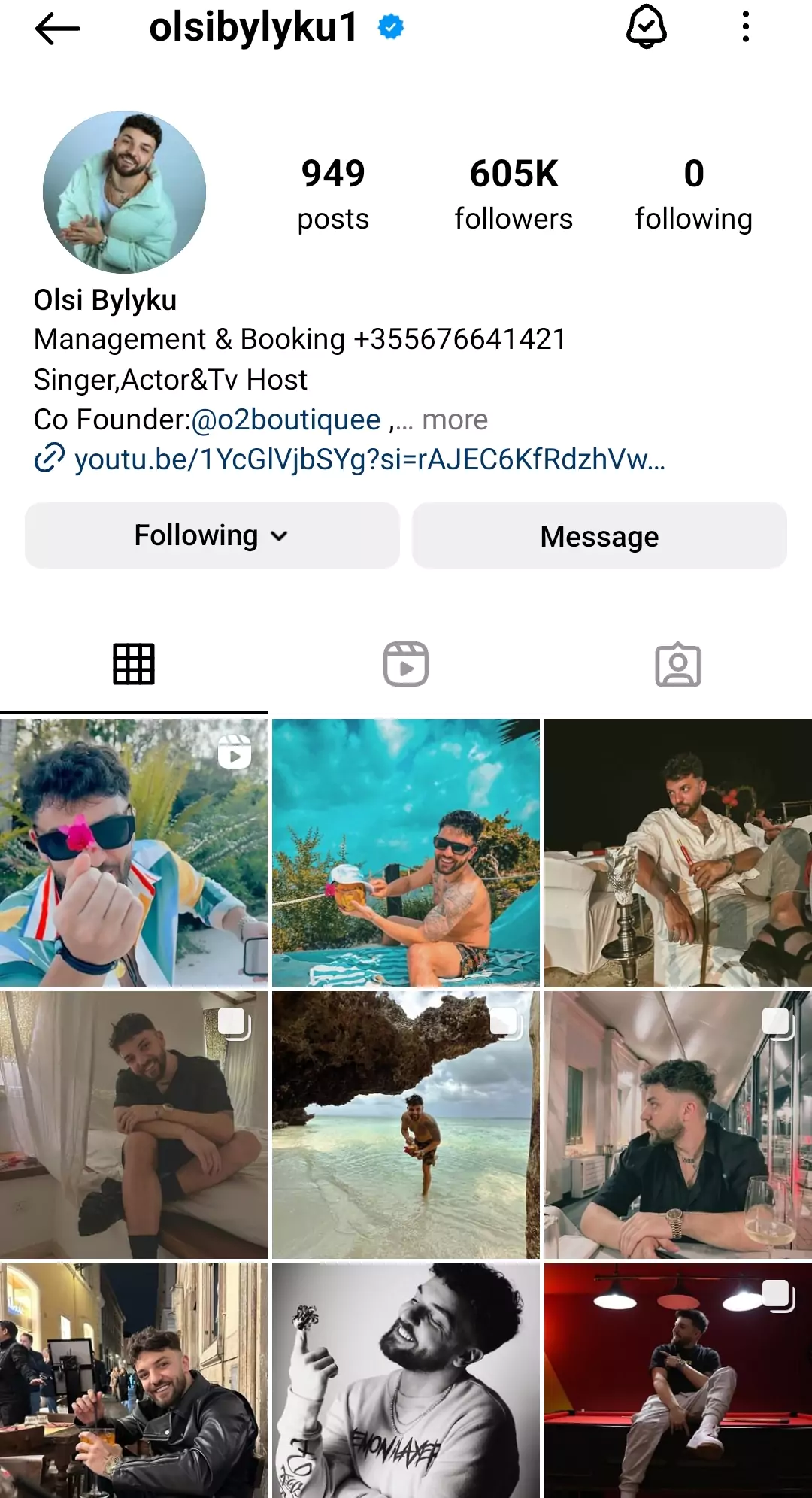Image resolution: width=812 pixels, height=1498 pixels.
Task: Expand the bio with 'more'
Action: pos(454,420)
